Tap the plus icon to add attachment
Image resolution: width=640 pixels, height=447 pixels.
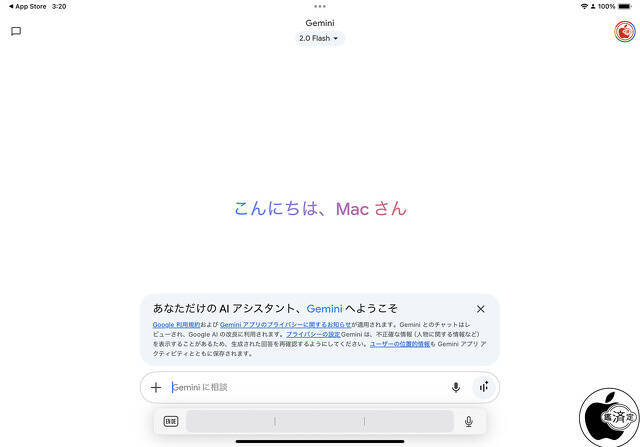point(156,387)
